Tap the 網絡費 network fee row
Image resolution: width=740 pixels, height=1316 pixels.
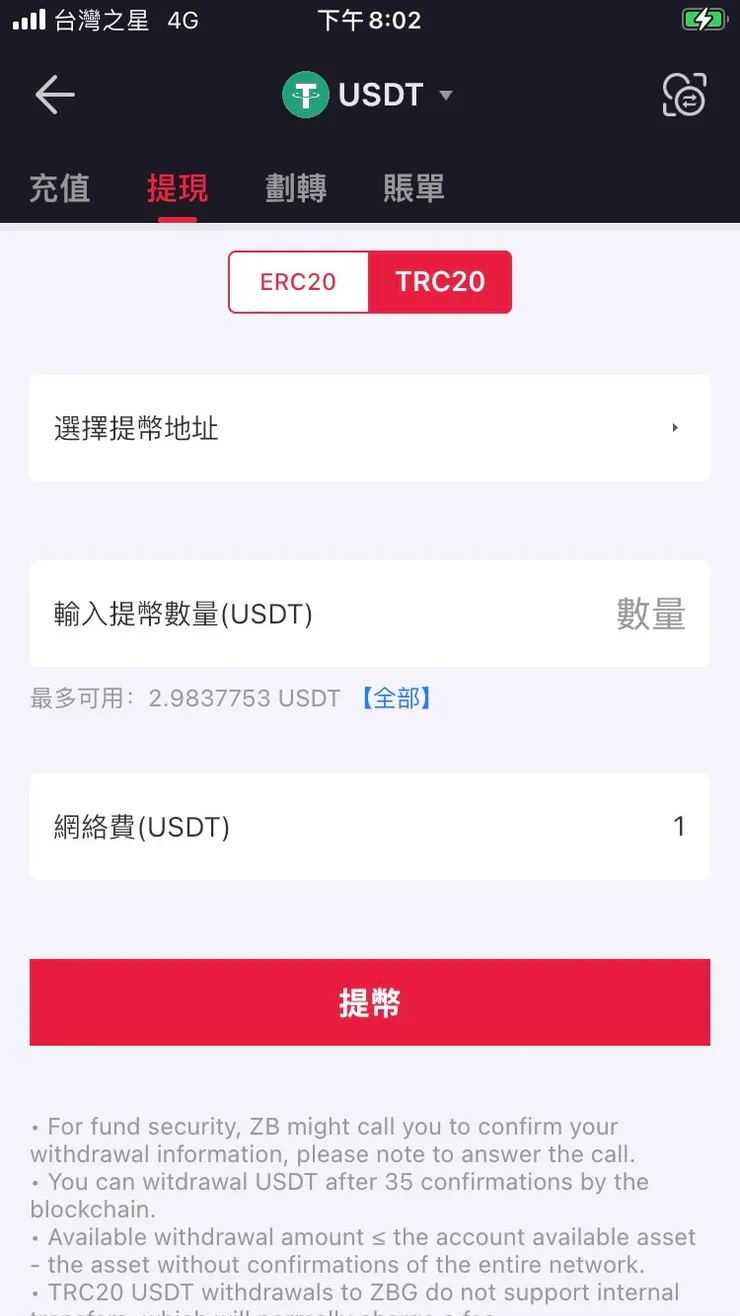click(370, 827)
